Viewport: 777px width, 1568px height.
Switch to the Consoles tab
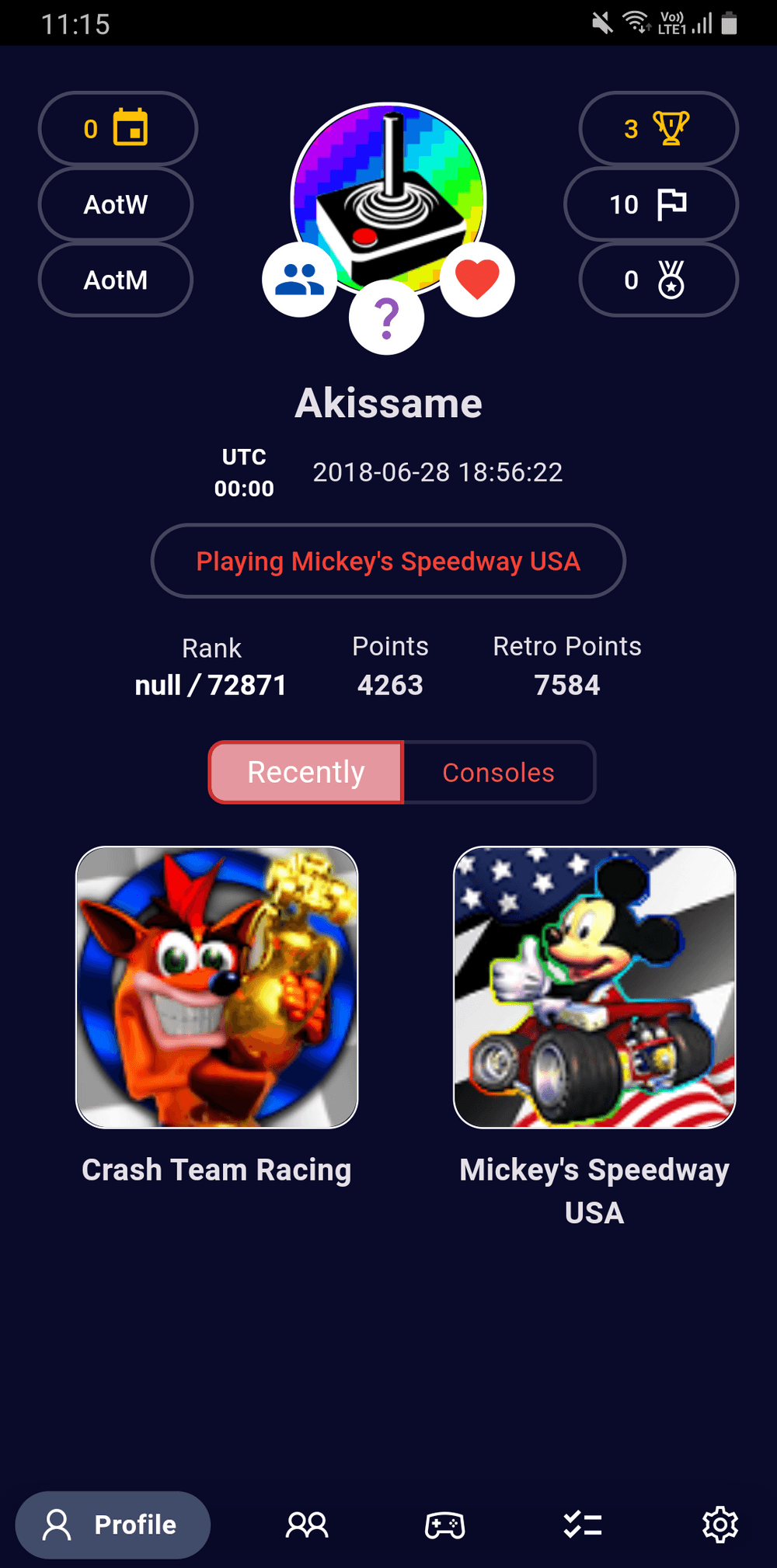[x=499, y=772]
